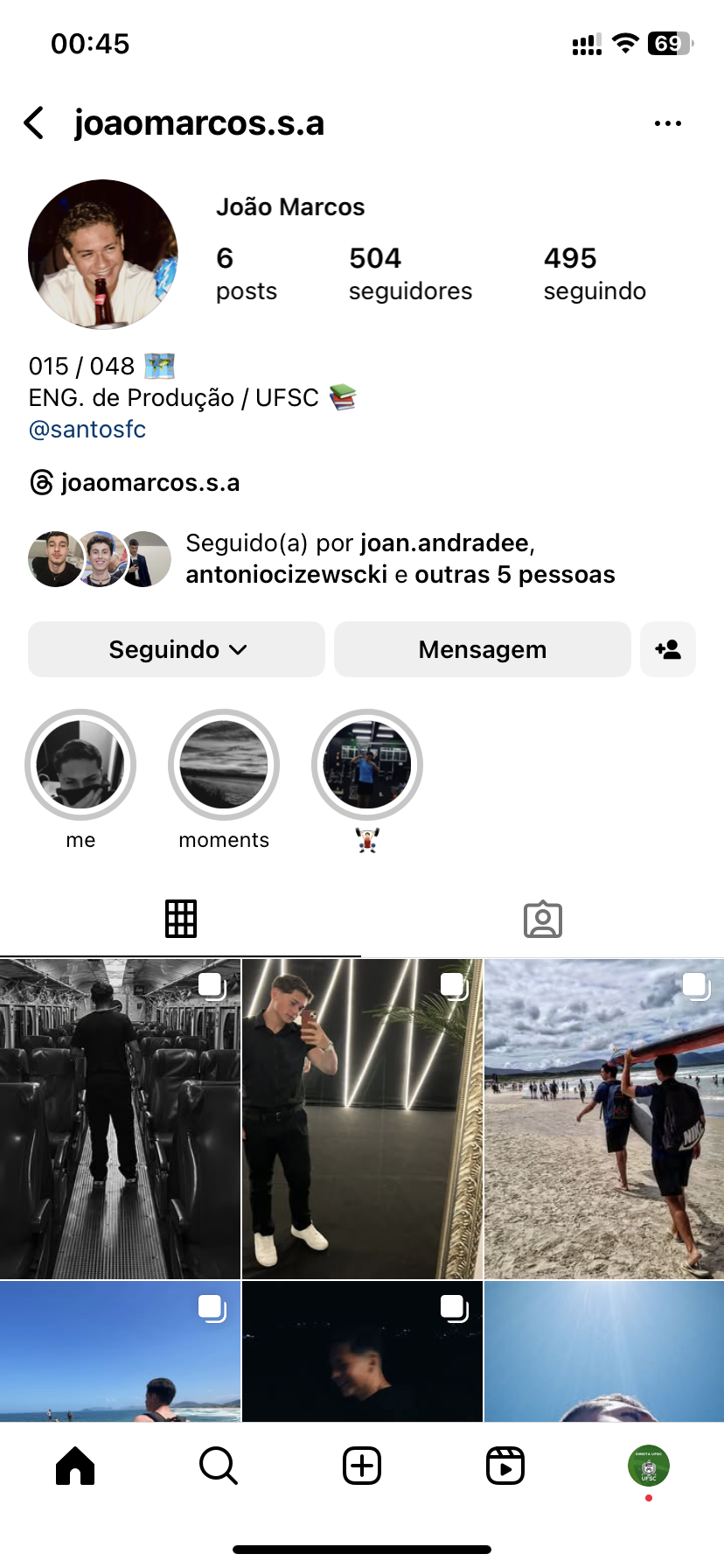View João Marcos's profile picture
Screen dimensions: 724x1568
click(103, 255)
